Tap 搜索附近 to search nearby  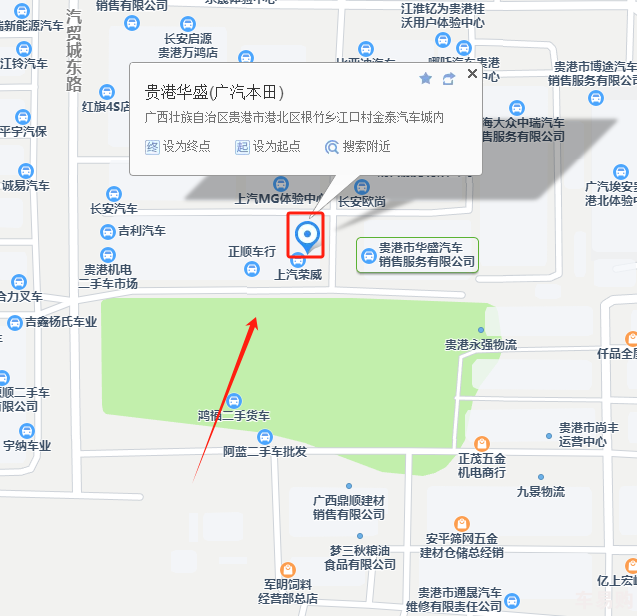(357, 146)
